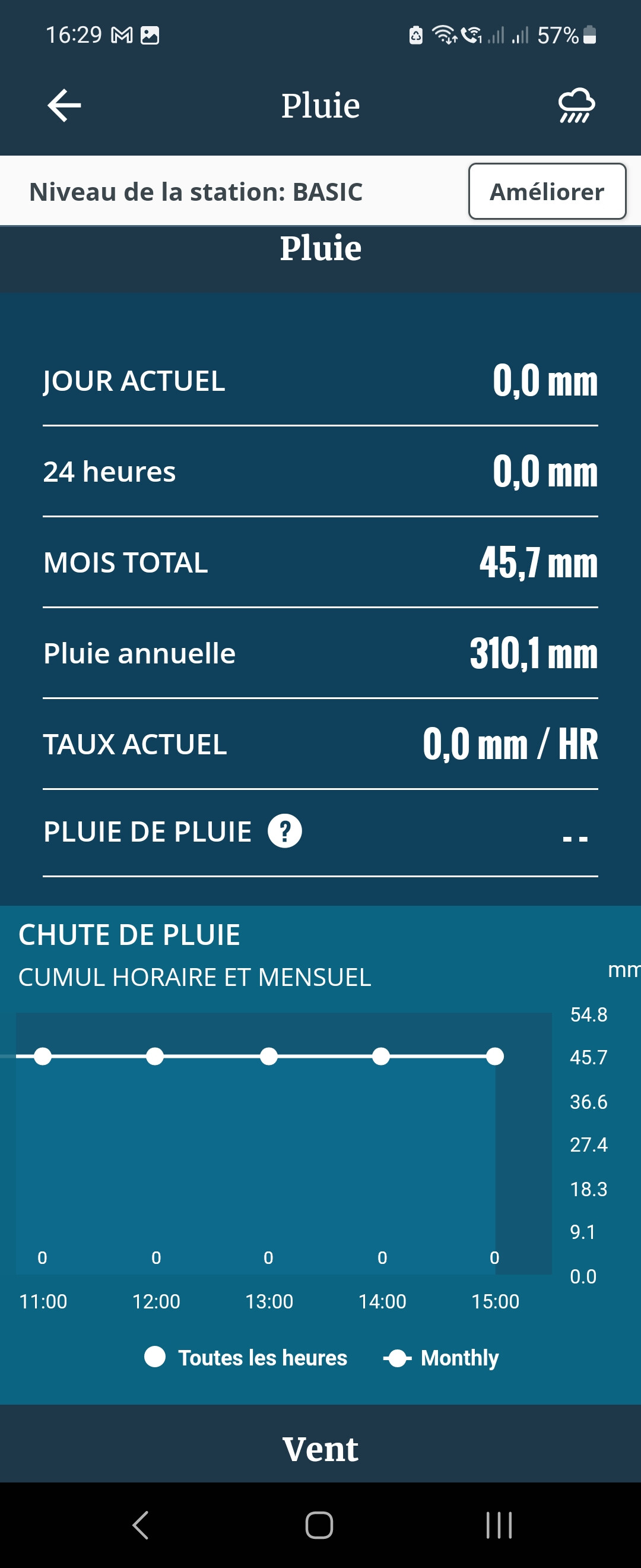The width and height of the screenshot is (641, 1568).
Task: Toggle the Toutes les heures chart series
Action: point(246,1357)
